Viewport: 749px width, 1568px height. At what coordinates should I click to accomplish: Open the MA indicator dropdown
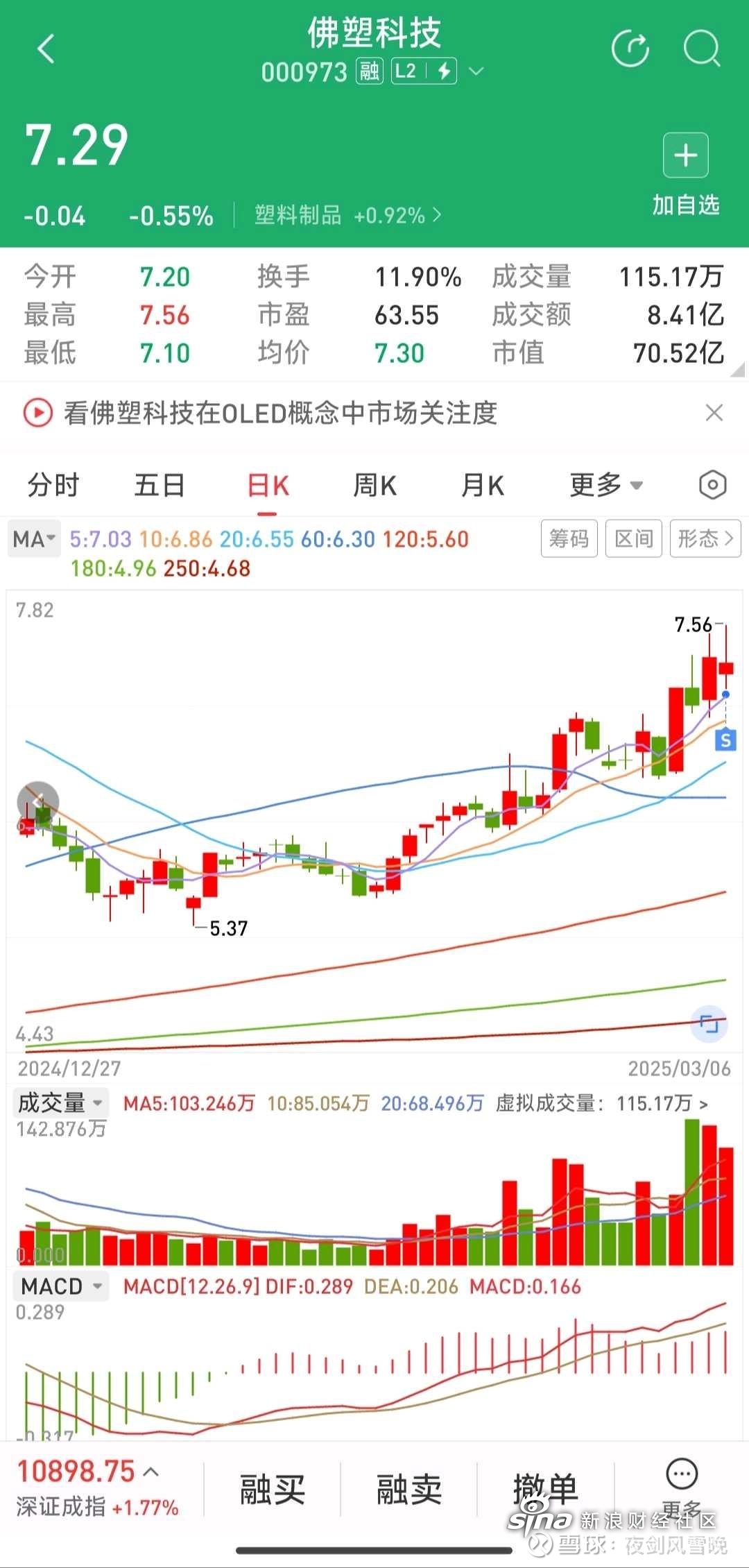(x=35, y=539)
